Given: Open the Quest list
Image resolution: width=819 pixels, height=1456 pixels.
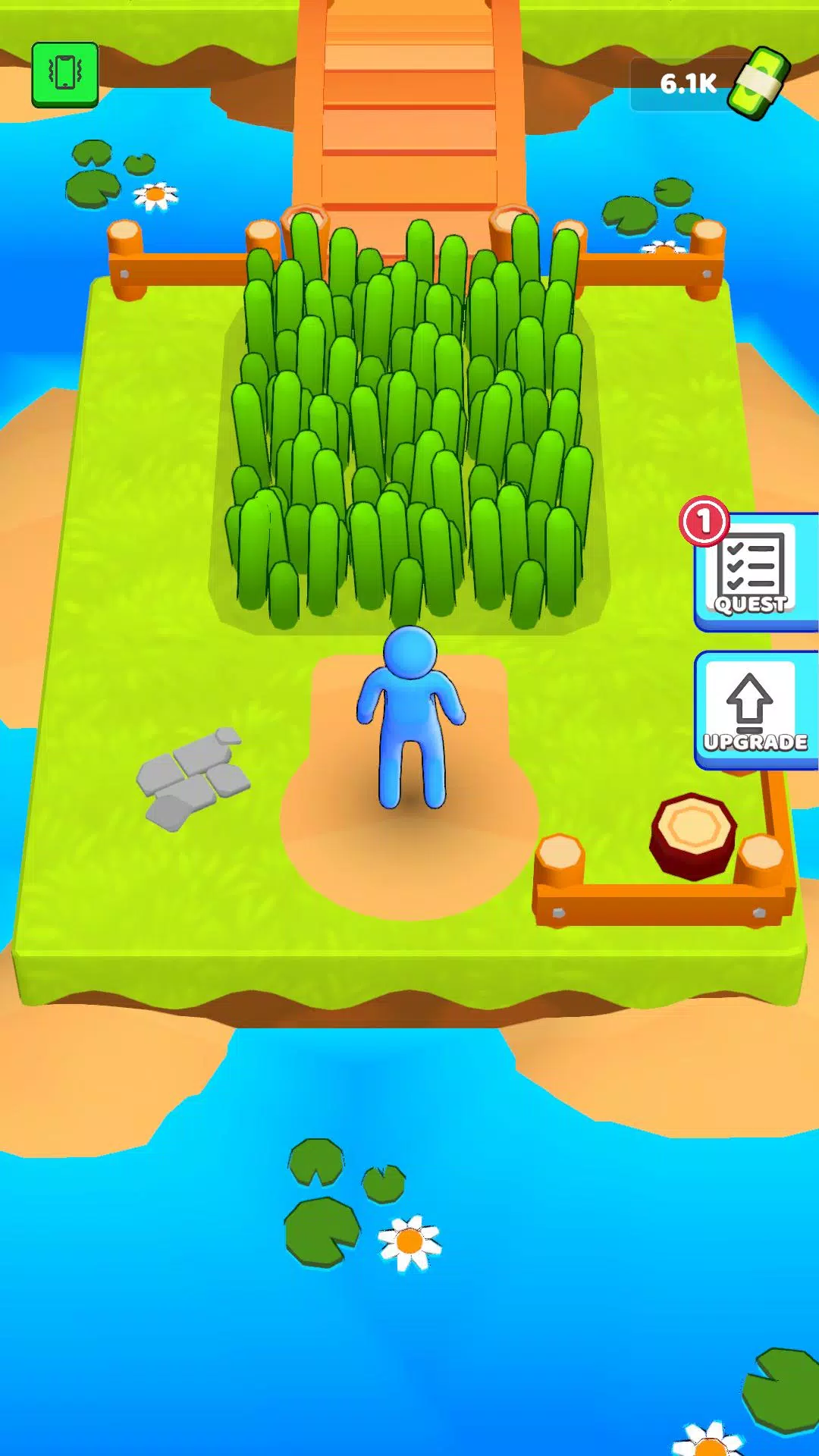Looking at the screenshot, I should (752, 573).
